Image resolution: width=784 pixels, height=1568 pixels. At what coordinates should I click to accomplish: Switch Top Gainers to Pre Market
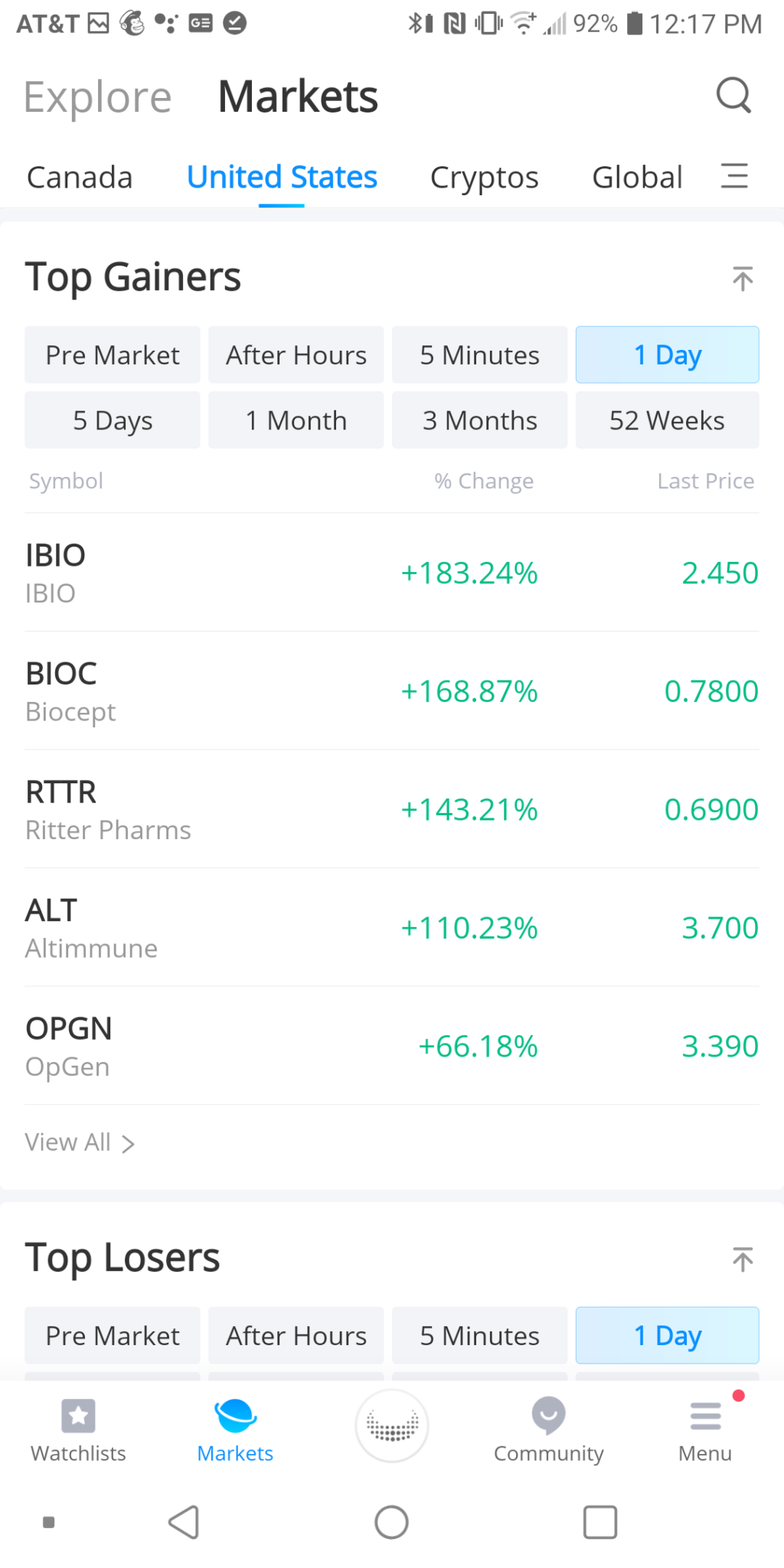112,354
